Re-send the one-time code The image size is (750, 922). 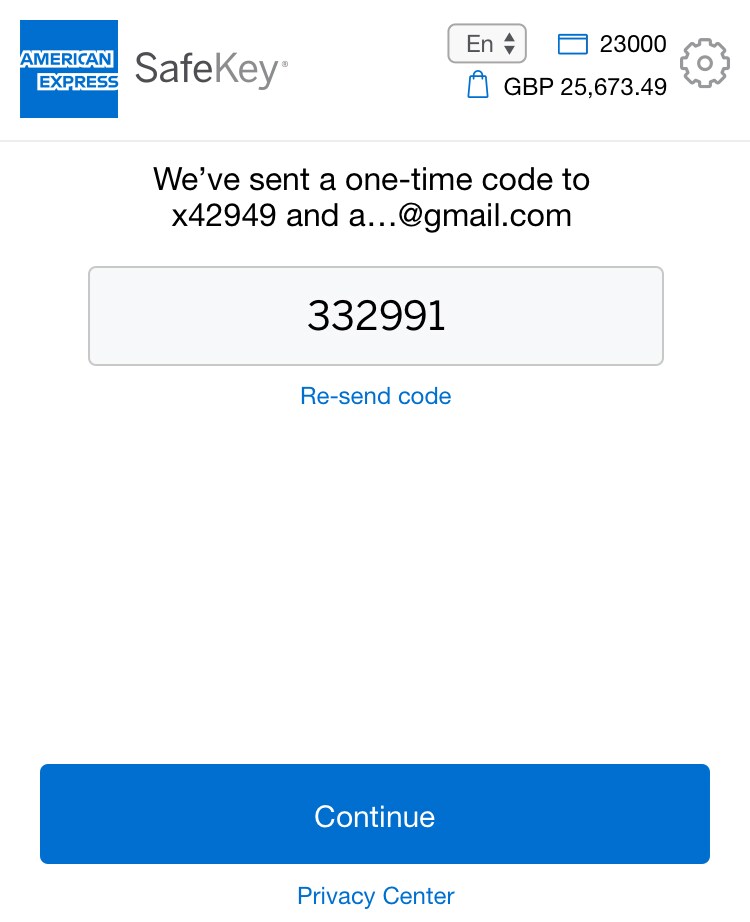coord(375,396)
